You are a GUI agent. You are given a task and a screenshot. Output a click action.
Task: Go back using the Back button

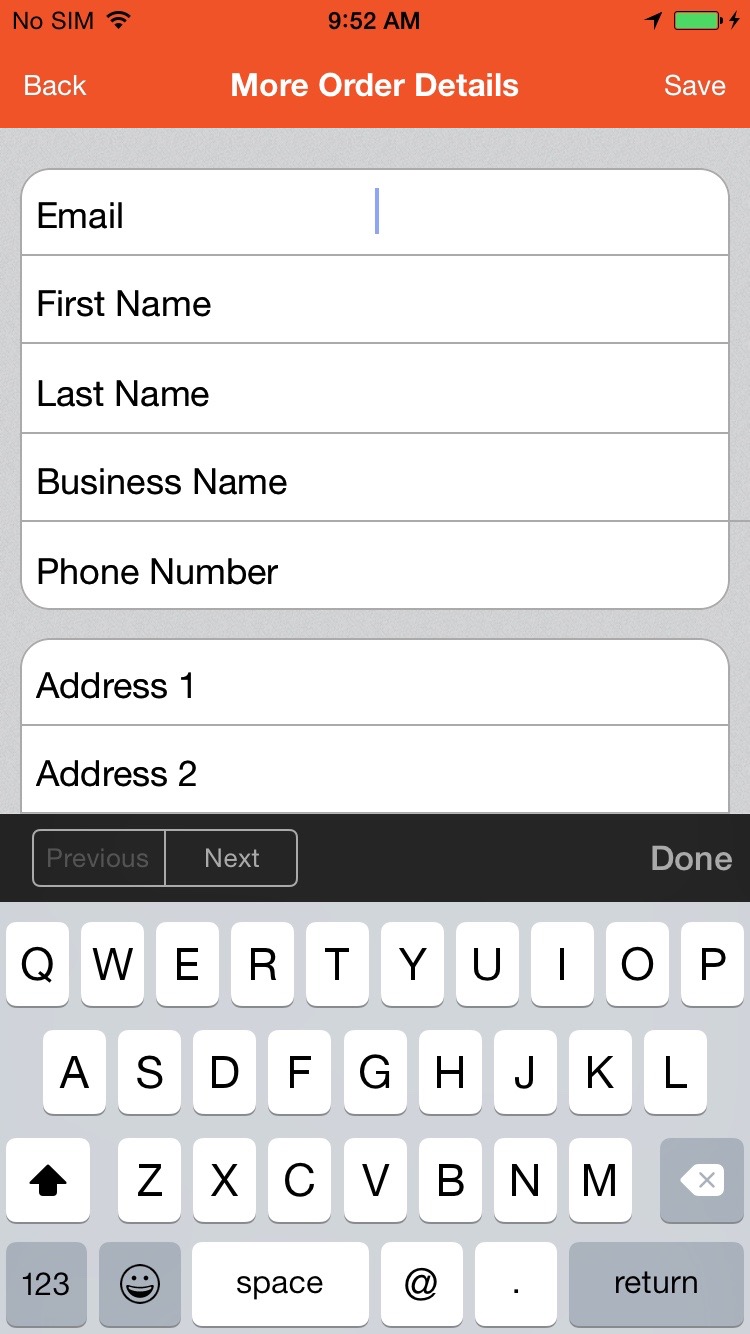pyautogui.click(x=55, y=86)
